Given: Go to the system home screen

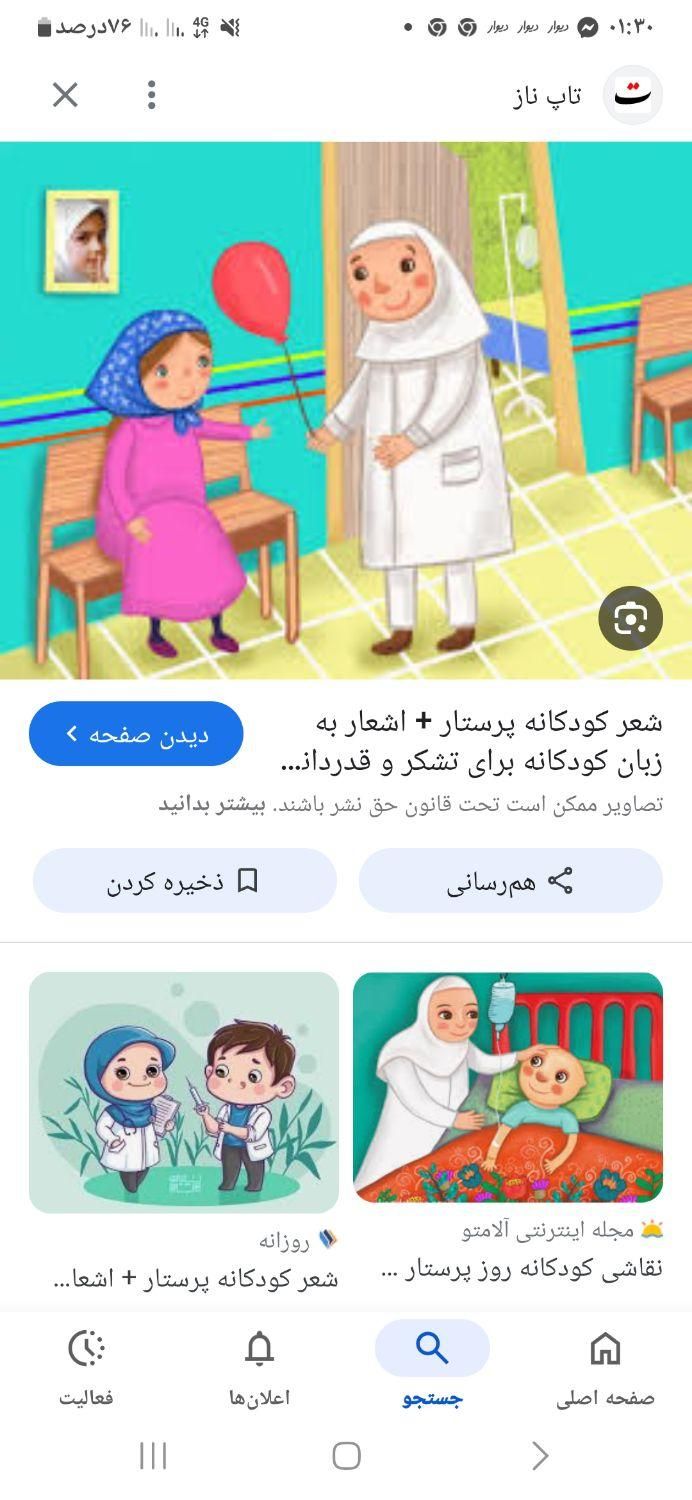Looking at the screenshot, I should [346, 1455].
